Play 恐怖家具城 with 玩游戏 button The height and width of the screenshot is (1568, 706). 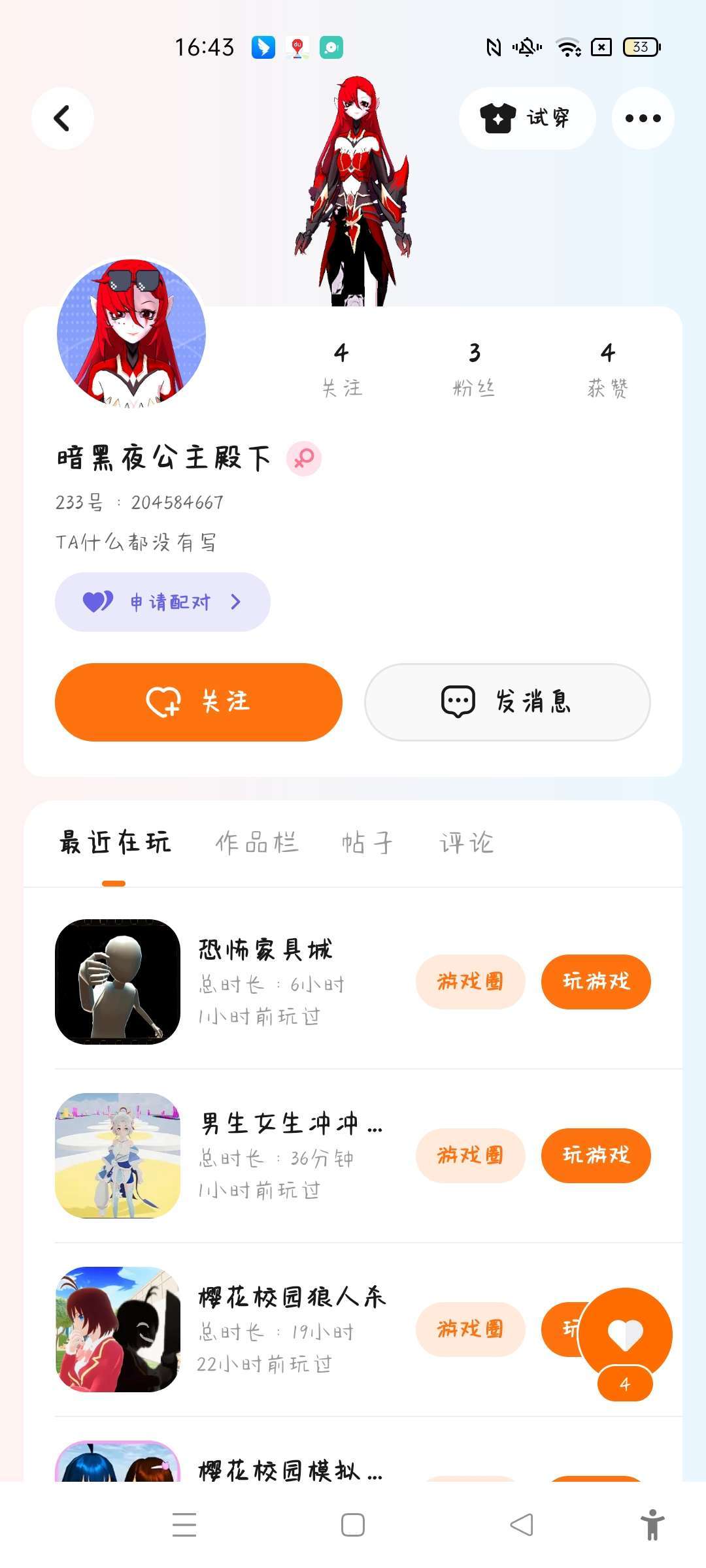click(x=596, y=981)
